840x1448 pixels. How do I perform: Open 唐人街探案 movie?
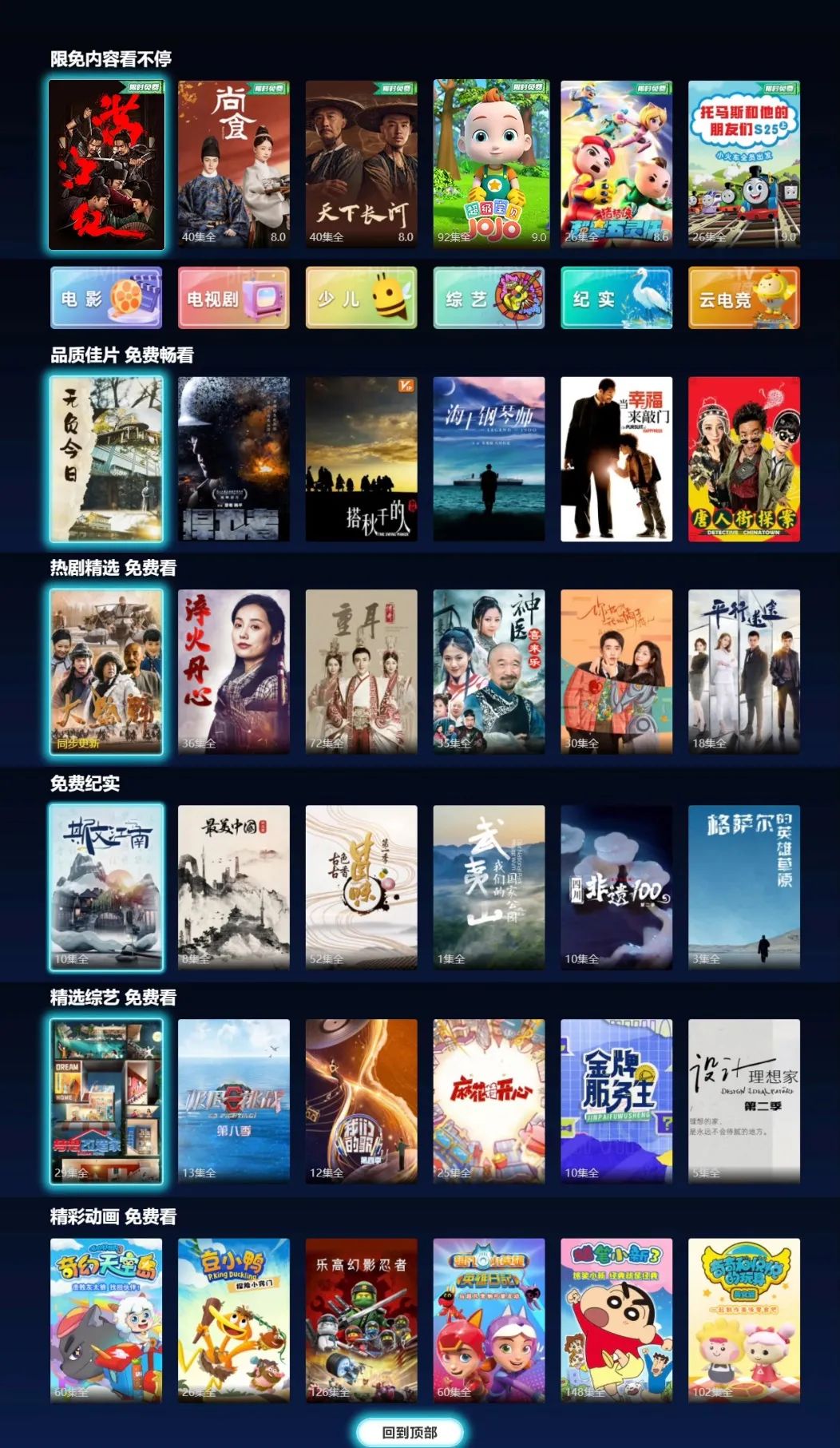[743, 458]
